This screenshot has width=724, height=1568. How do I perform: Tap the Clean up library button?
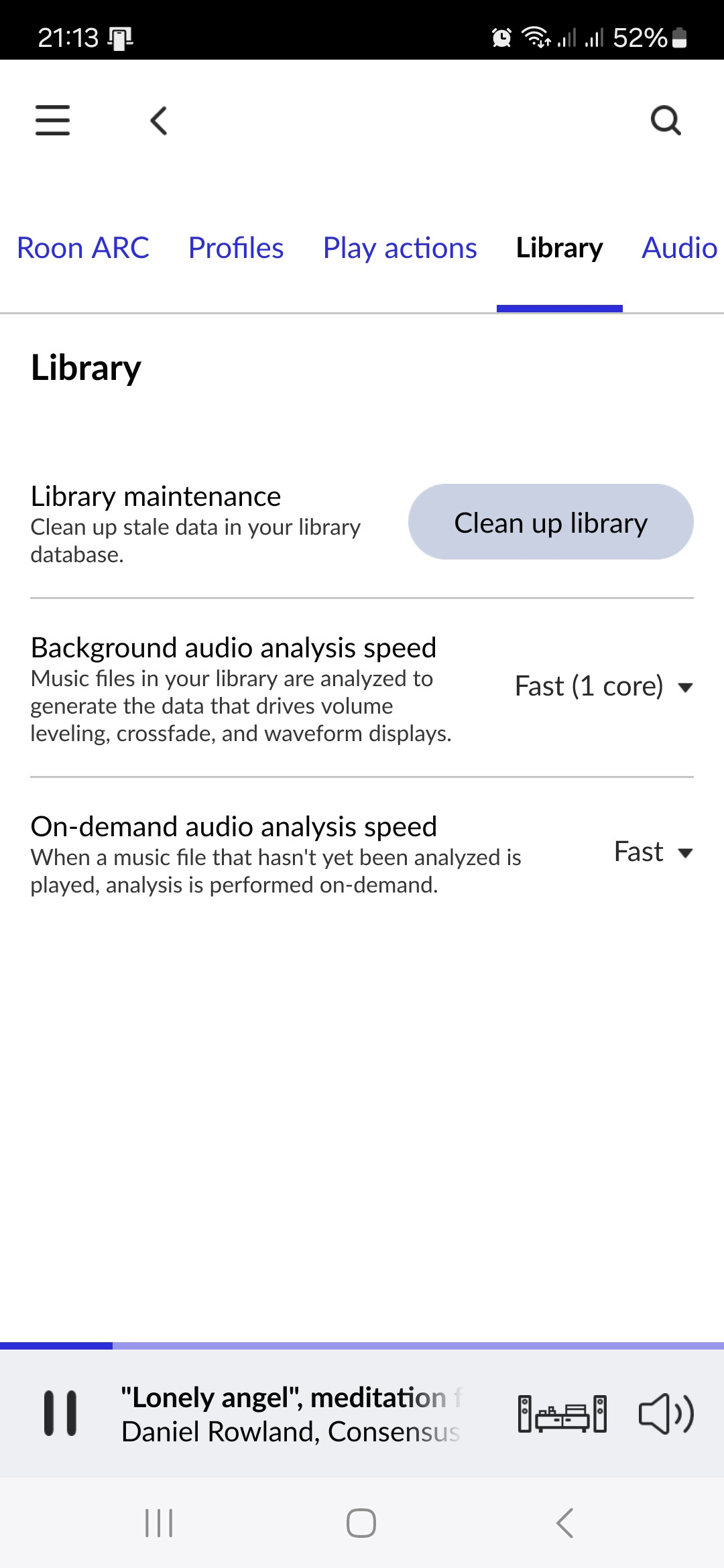551,522
